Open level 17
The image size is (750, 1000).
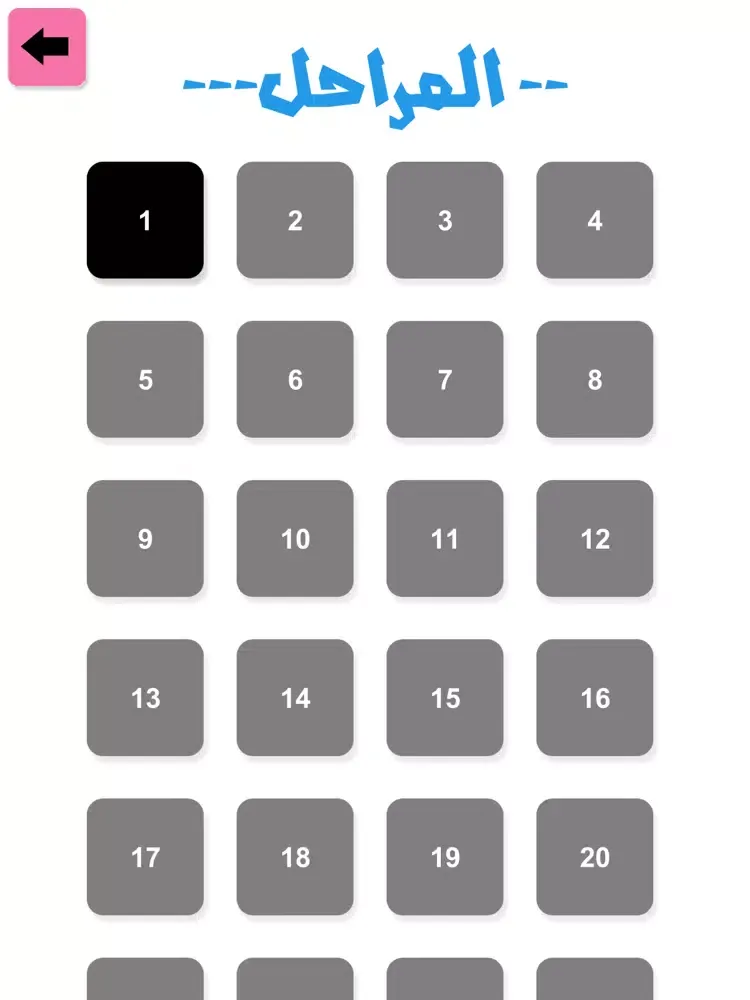[x=145, y=856]
